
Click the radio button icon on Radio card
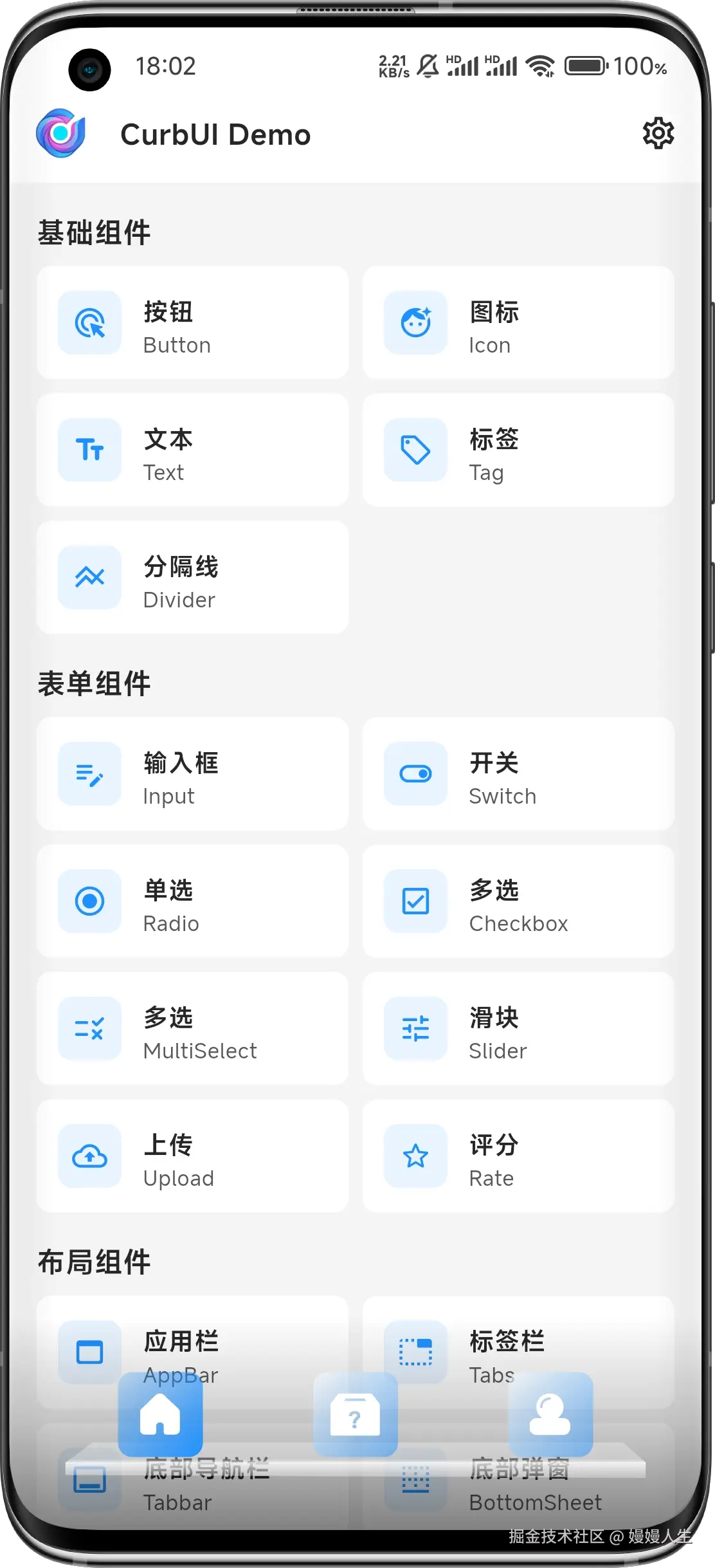89,901
